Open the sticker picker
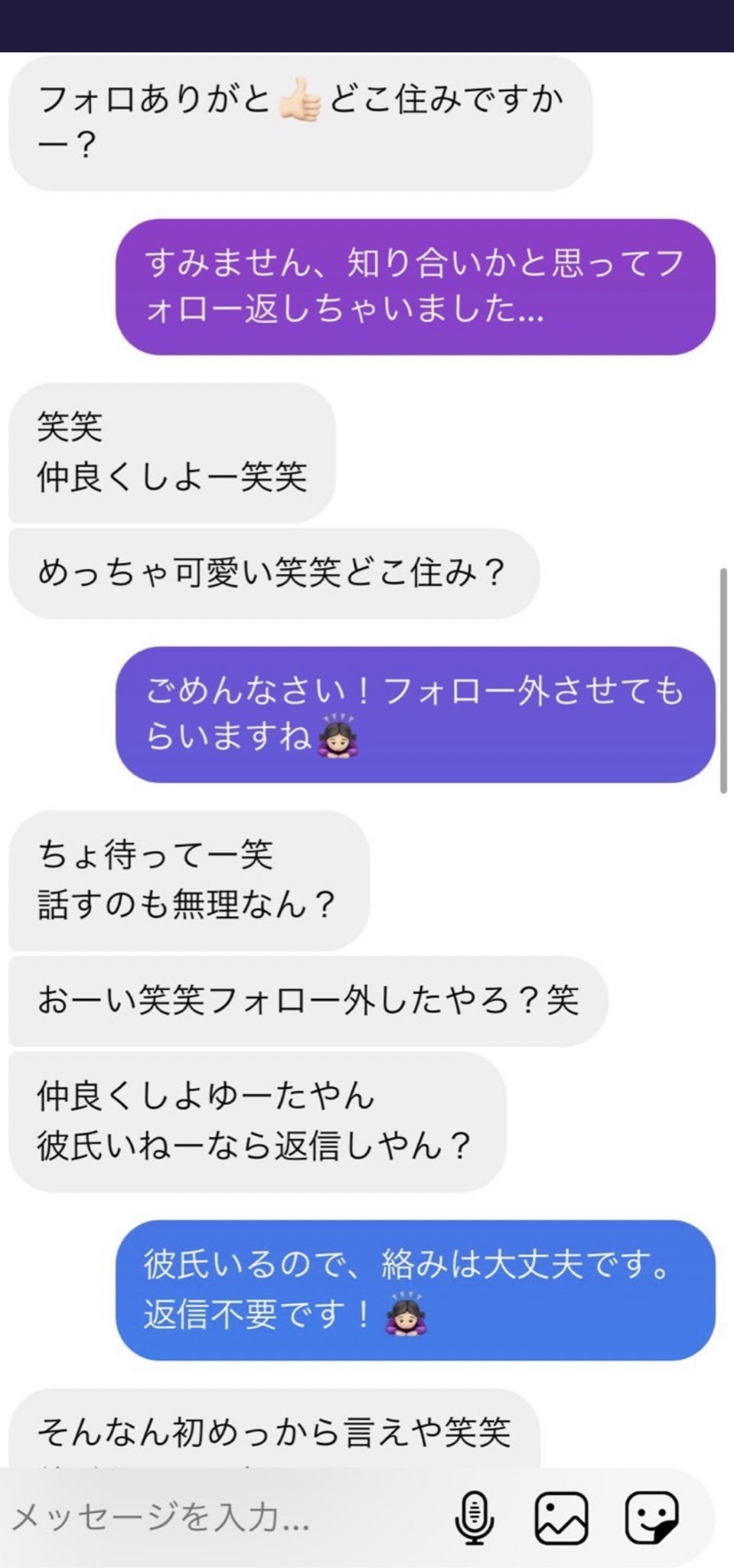Viewport: 734px width, 1568px height. pyautogui.click(x=652, y=1517)
